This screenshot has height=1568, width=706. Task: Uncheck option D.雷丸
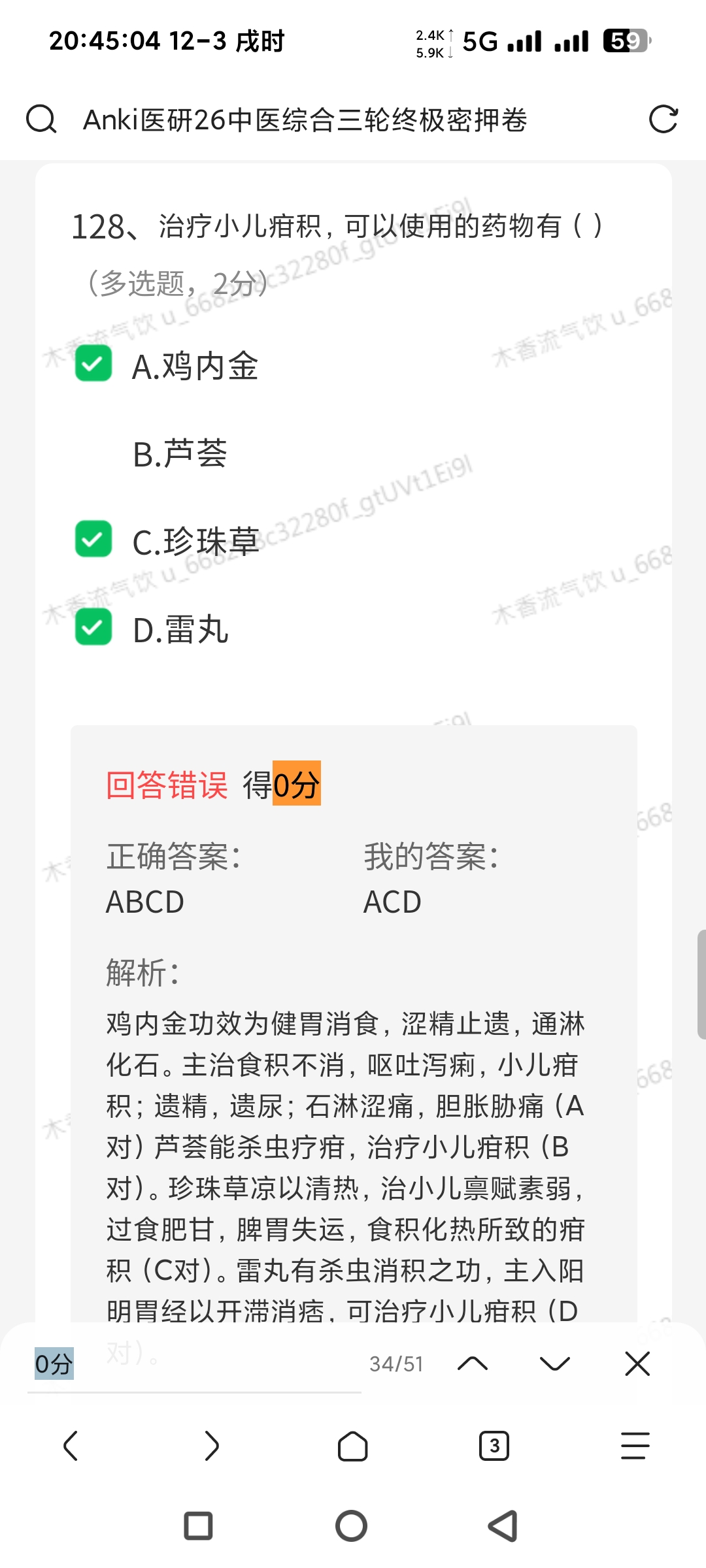coord(93,627)
